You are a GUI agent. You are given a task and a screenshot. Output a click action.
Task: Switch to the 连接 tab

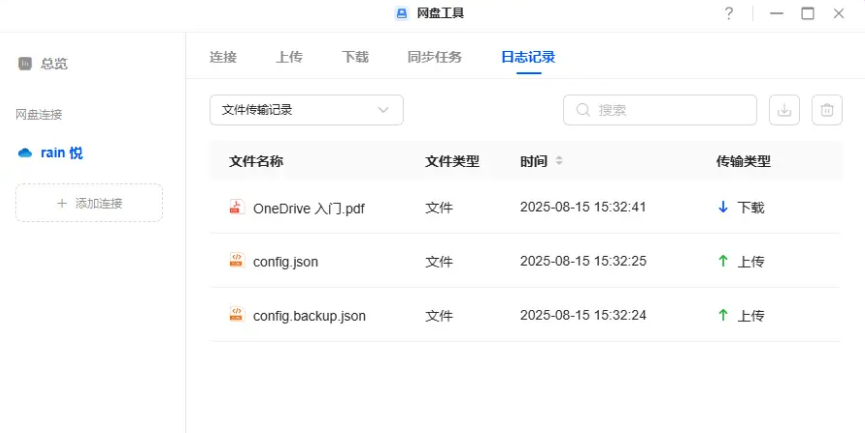223,57
